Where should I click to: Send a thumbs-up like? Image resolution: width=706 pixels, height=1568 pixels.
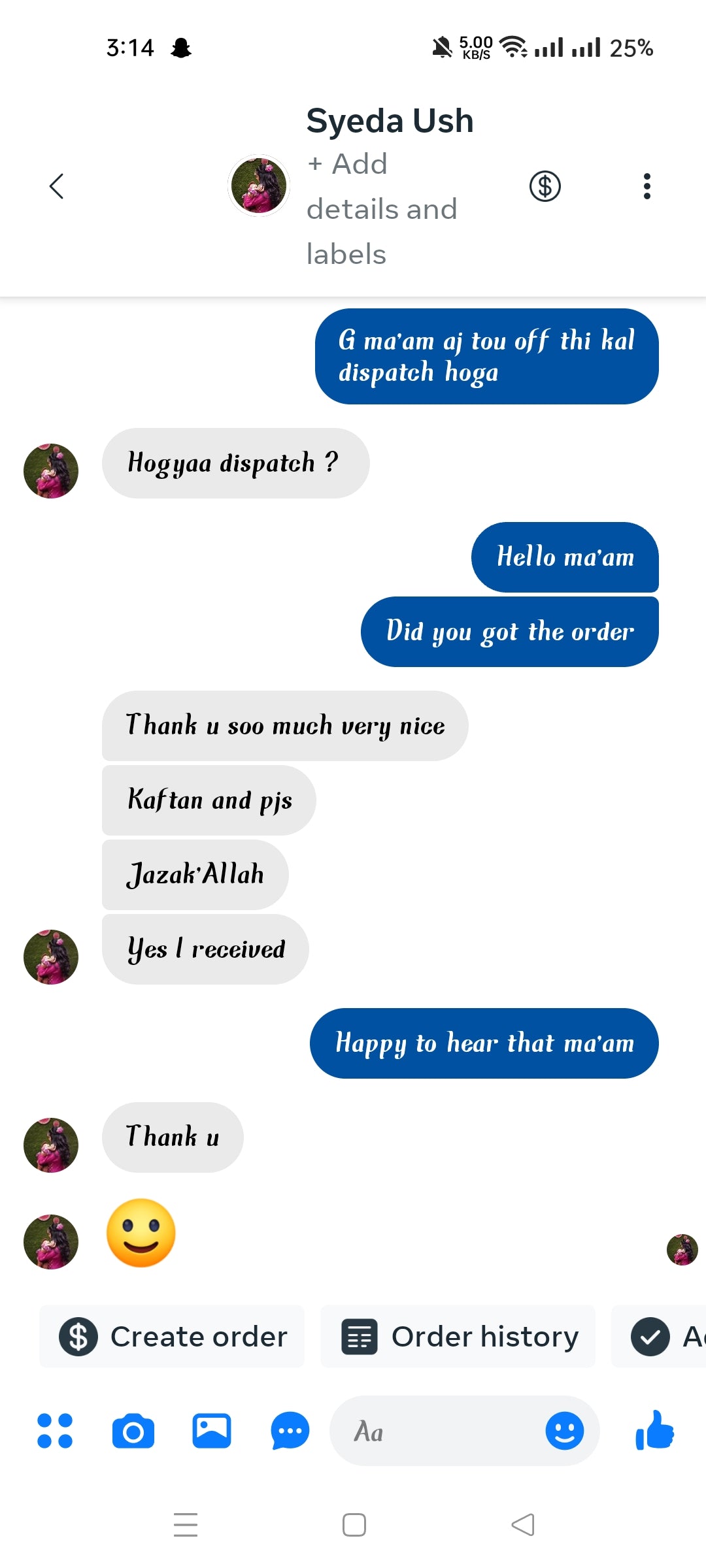tap(654, 1431)
